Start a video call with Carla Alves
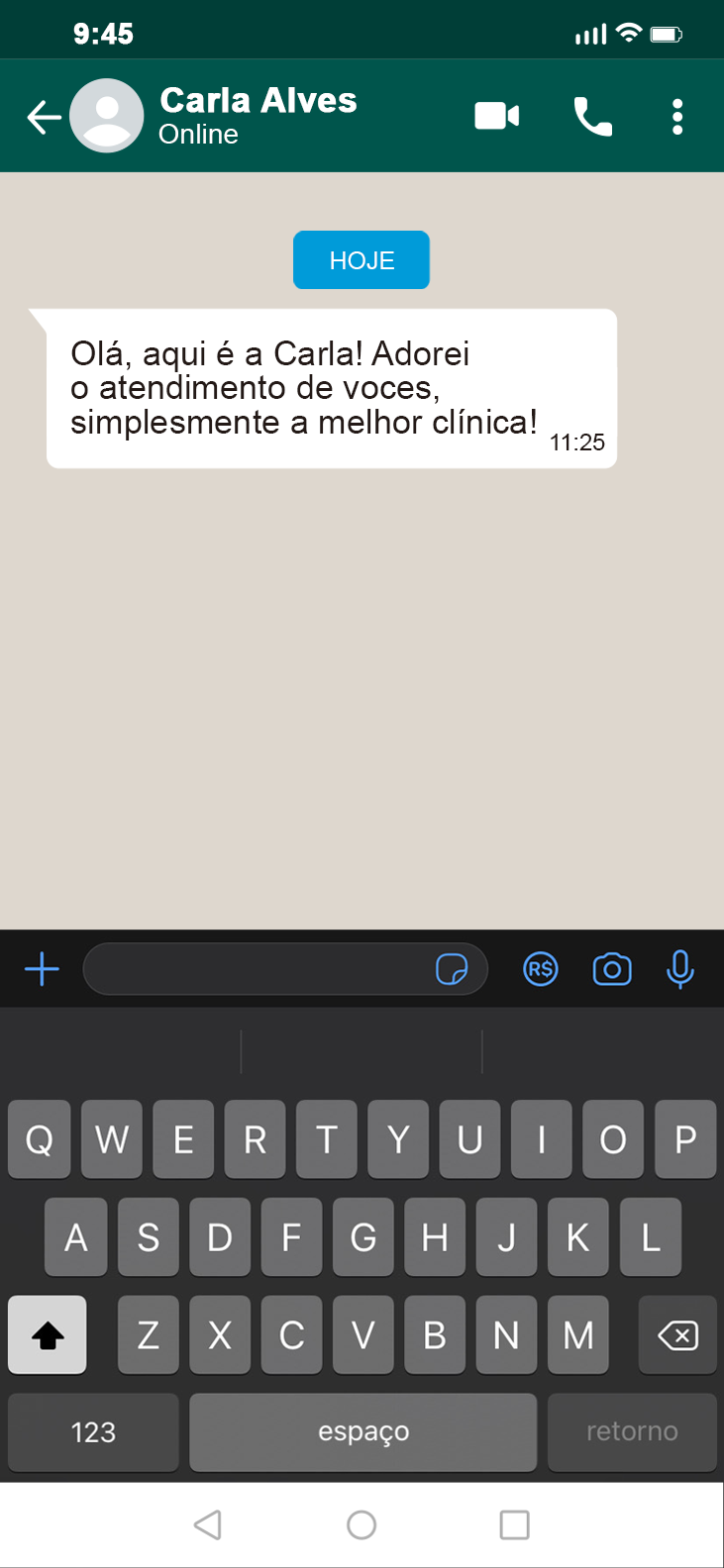The image size is (724, 1568). point(497,116)
